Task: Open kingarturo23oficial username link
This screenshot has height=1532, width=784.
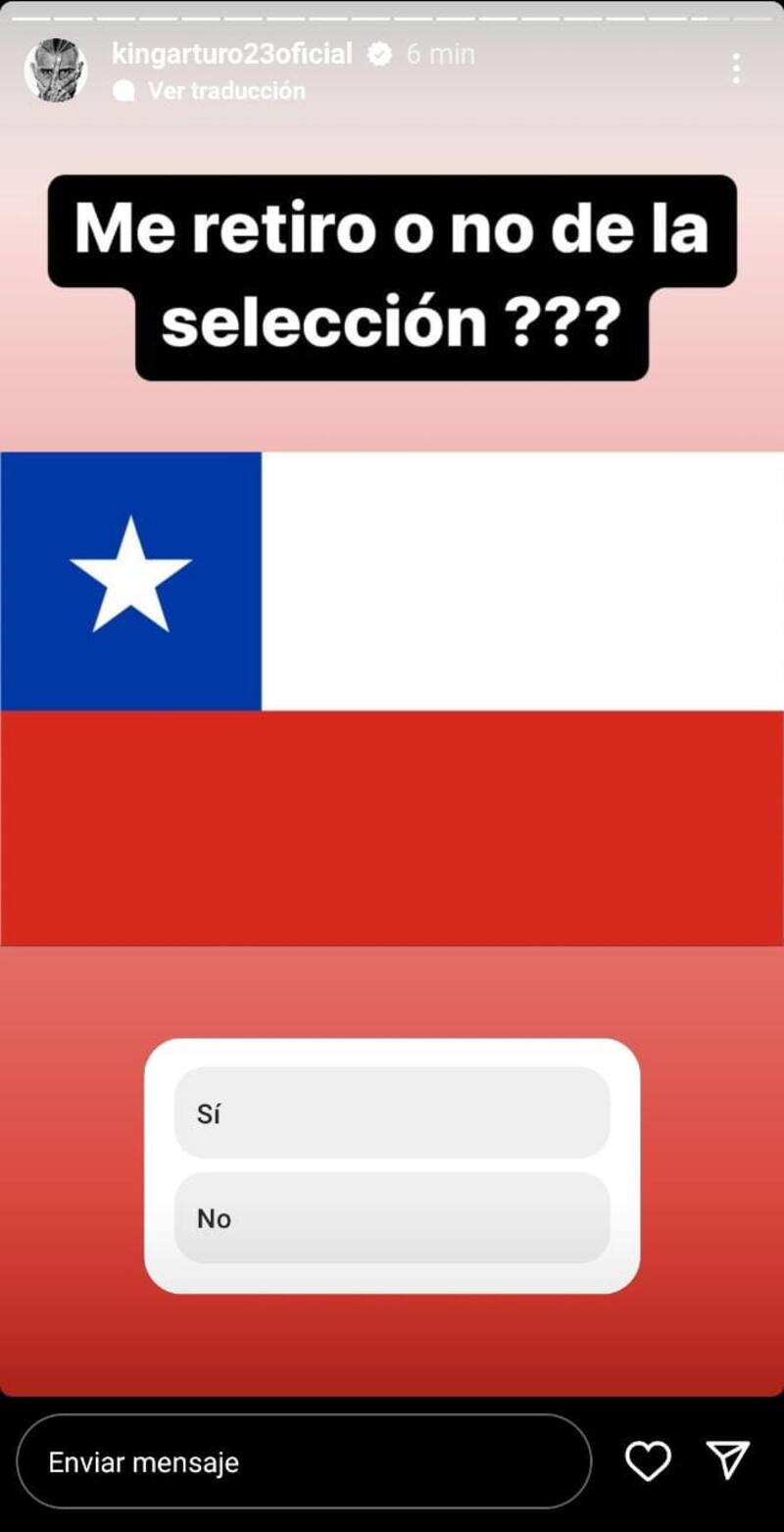Action: click(x=231, y=54)
